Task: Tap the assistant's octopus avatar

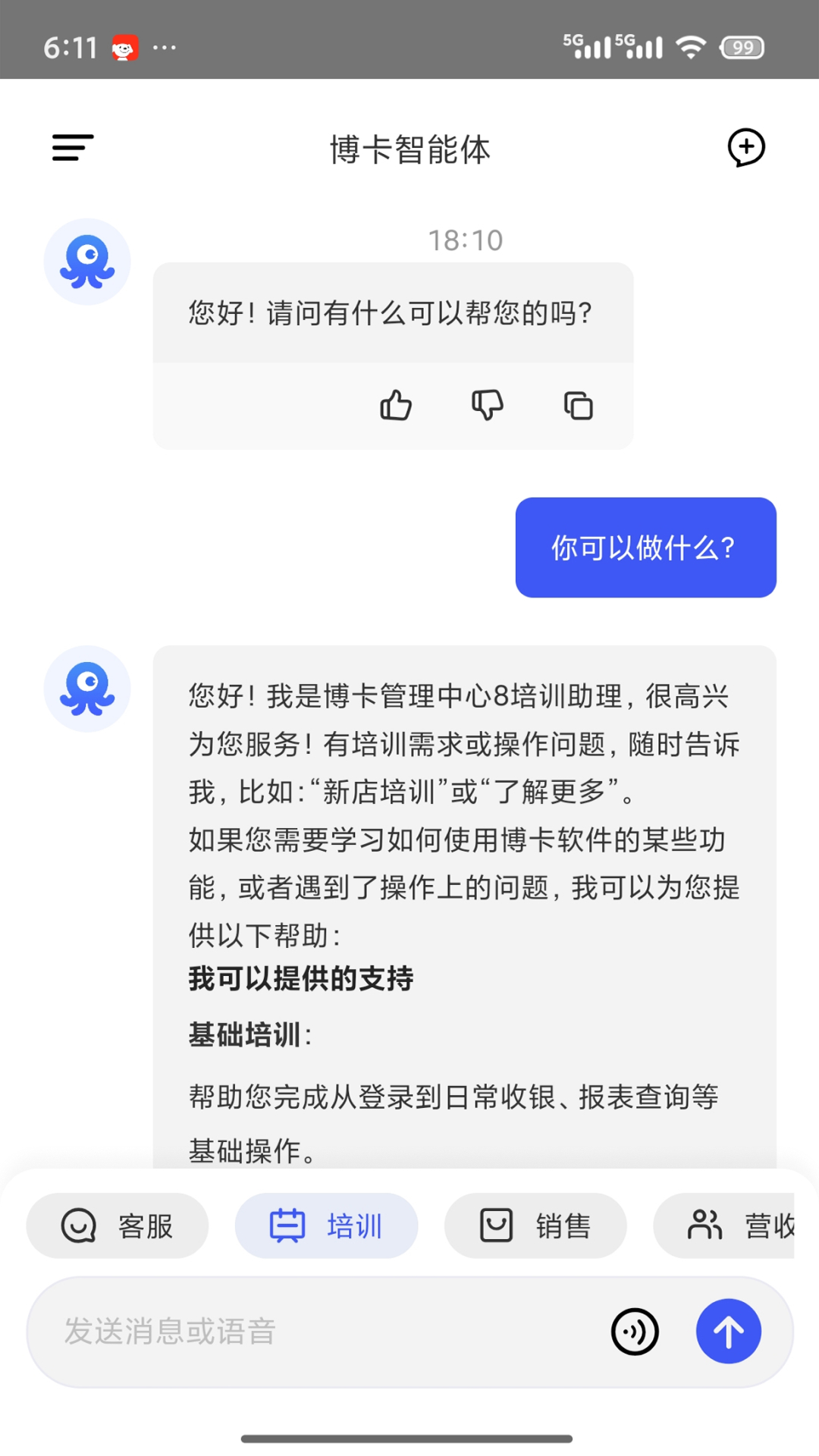Action: tap(87, 260)
